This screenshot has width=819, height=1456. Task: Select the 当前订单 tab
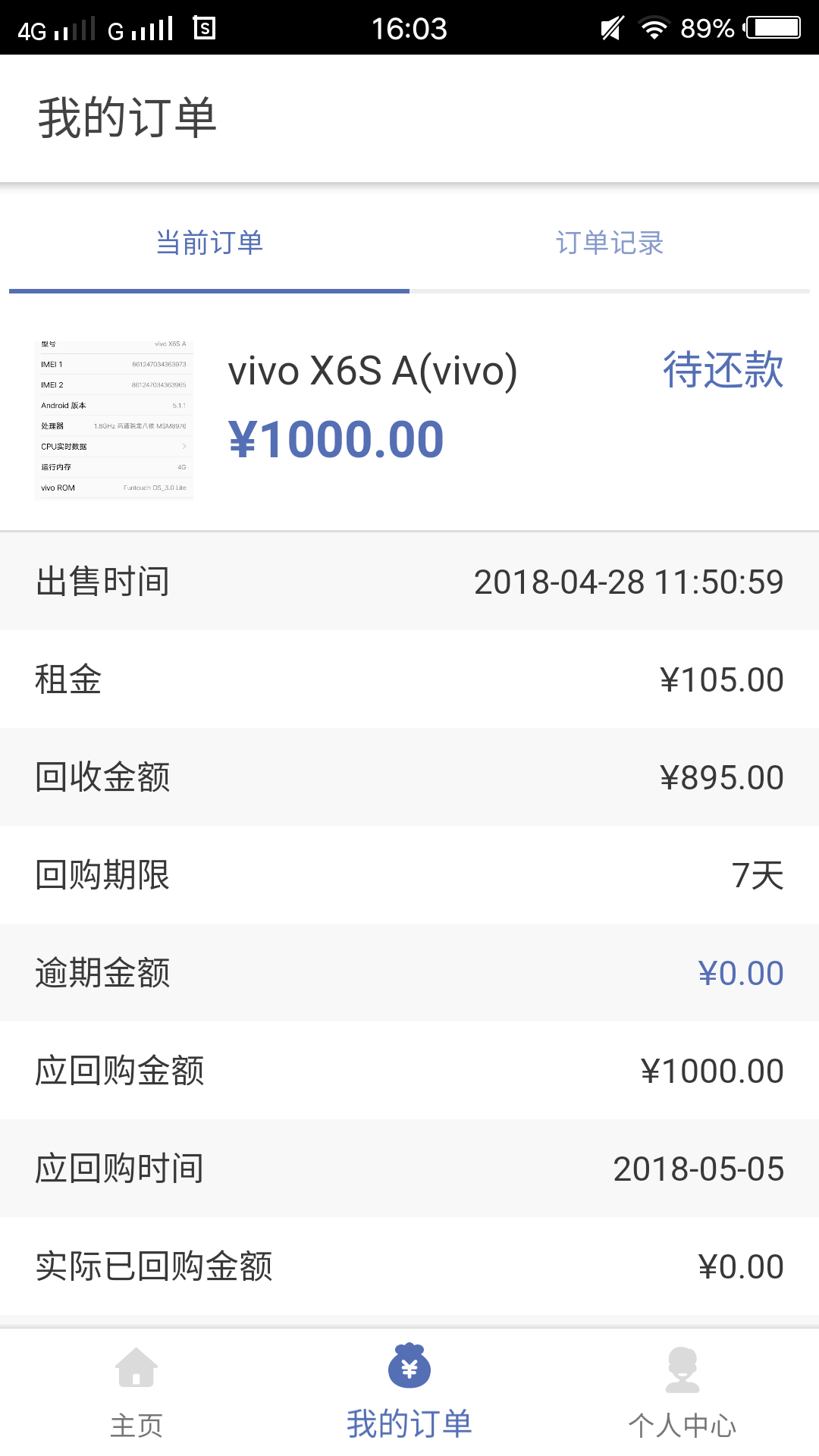209,243
